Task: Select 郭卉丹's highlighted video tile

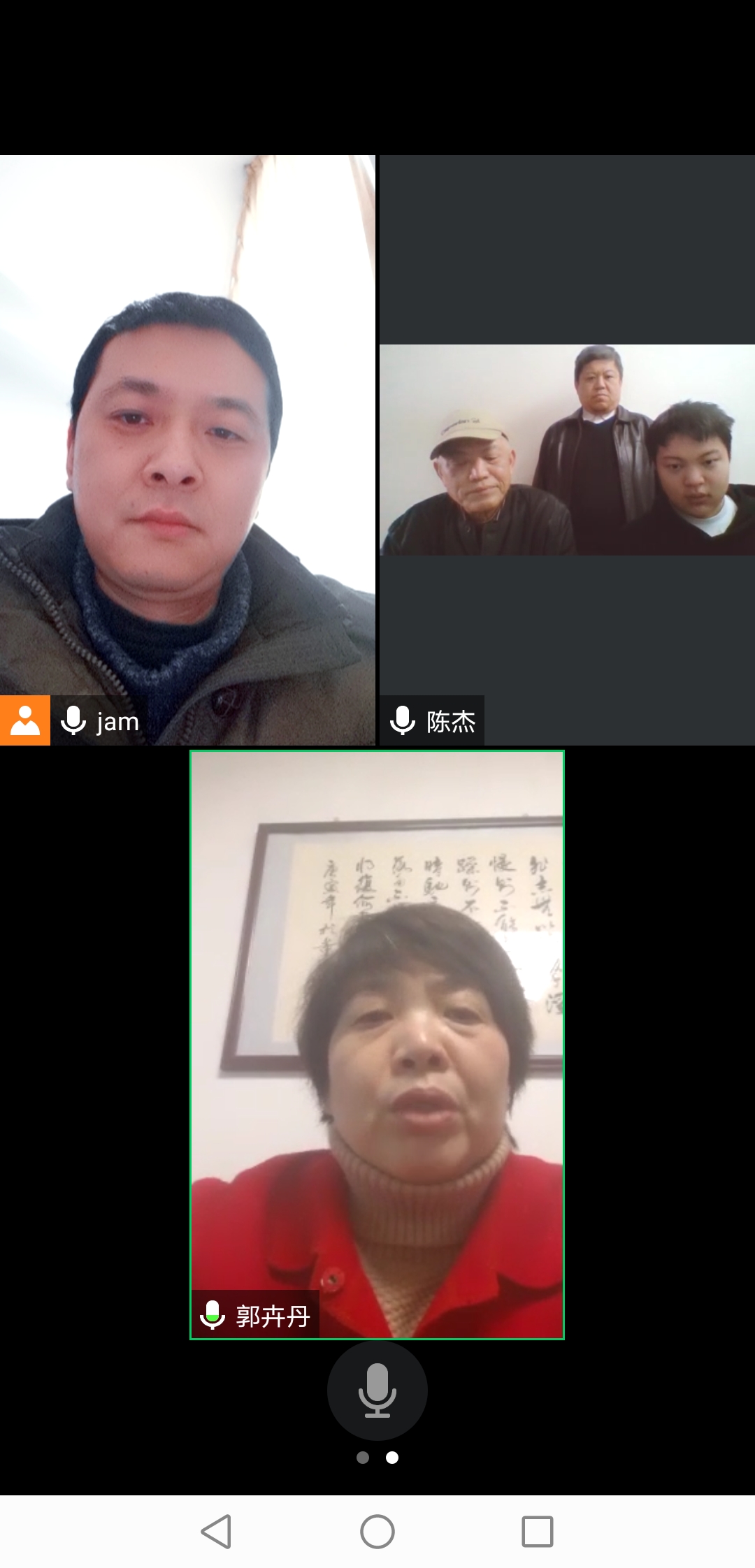Action: click(x=377, y=1045)
